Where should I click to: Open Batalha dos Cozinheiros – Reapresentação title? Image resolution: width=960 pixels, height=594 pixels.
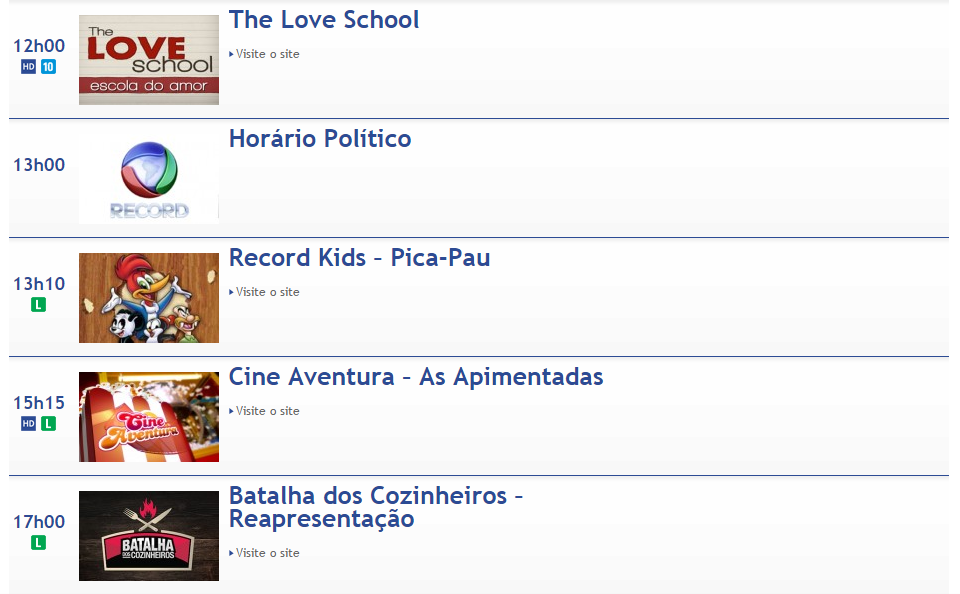376,507
